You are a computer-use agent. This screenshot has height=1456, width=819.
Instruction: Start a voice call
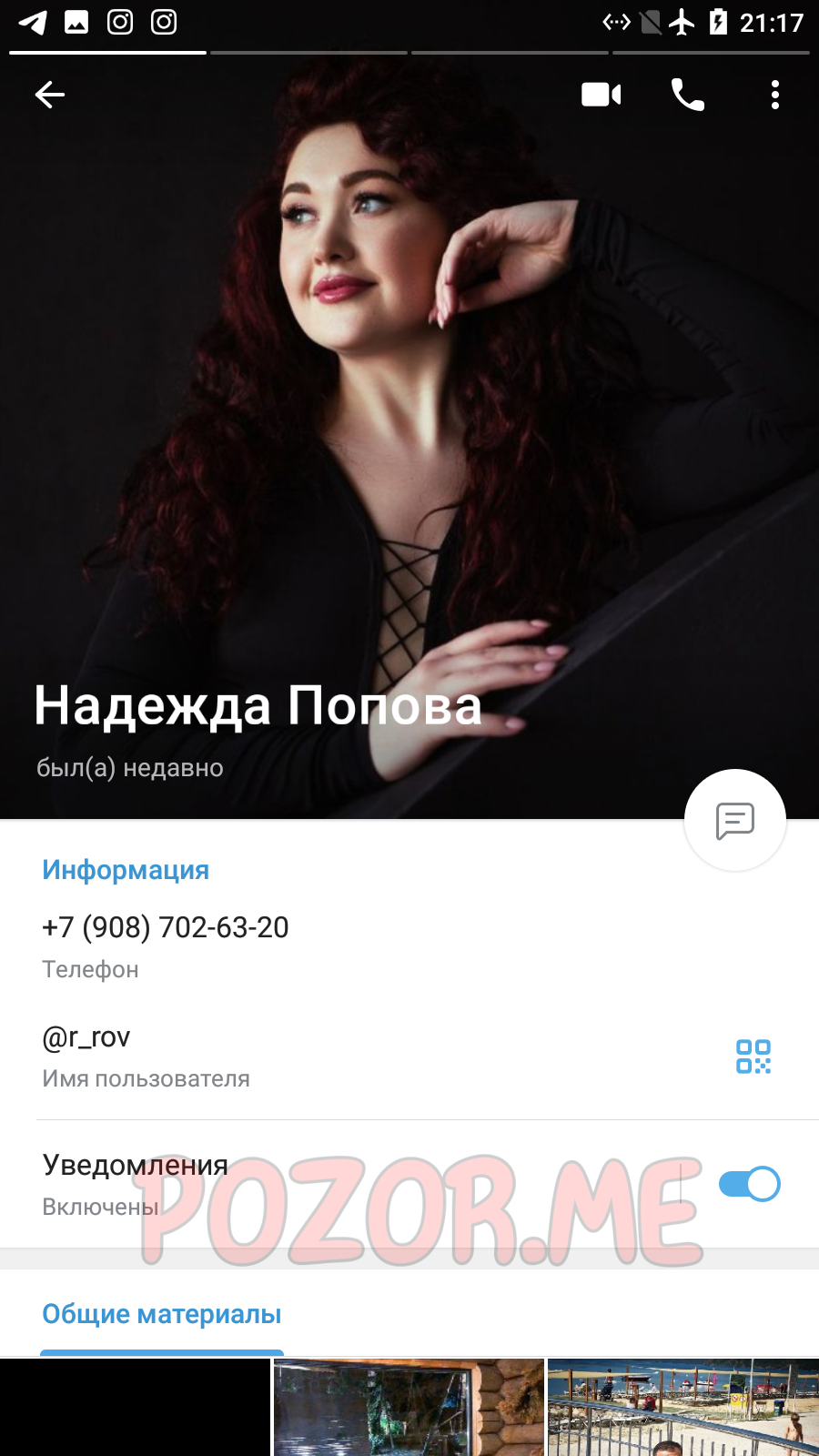[x=688, y=95]
